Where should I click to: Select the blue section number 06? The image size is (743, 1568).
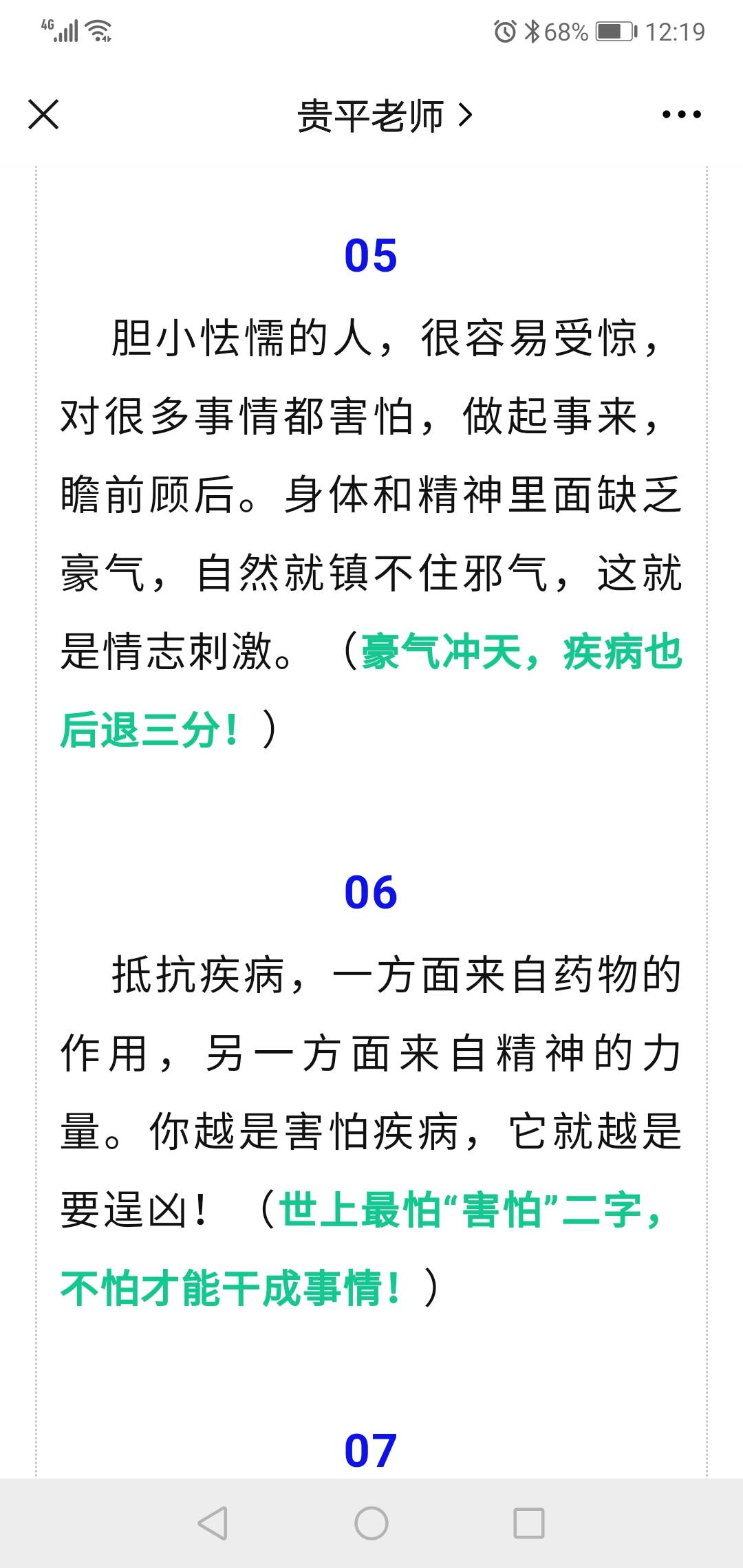point(371,892)
